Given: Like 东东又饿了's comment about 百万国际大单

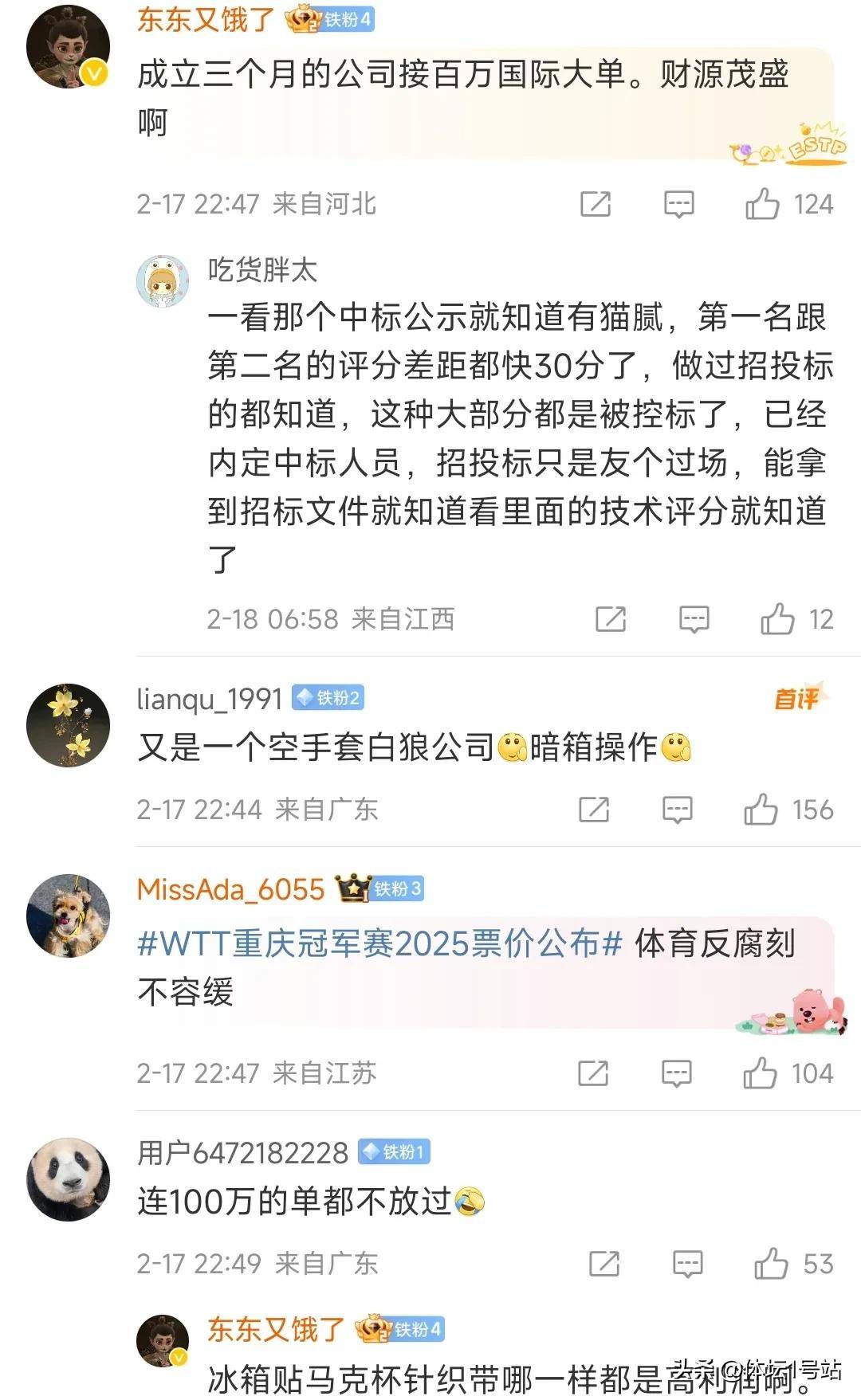Looking at the screenshot, I should [x=762, y=205].
